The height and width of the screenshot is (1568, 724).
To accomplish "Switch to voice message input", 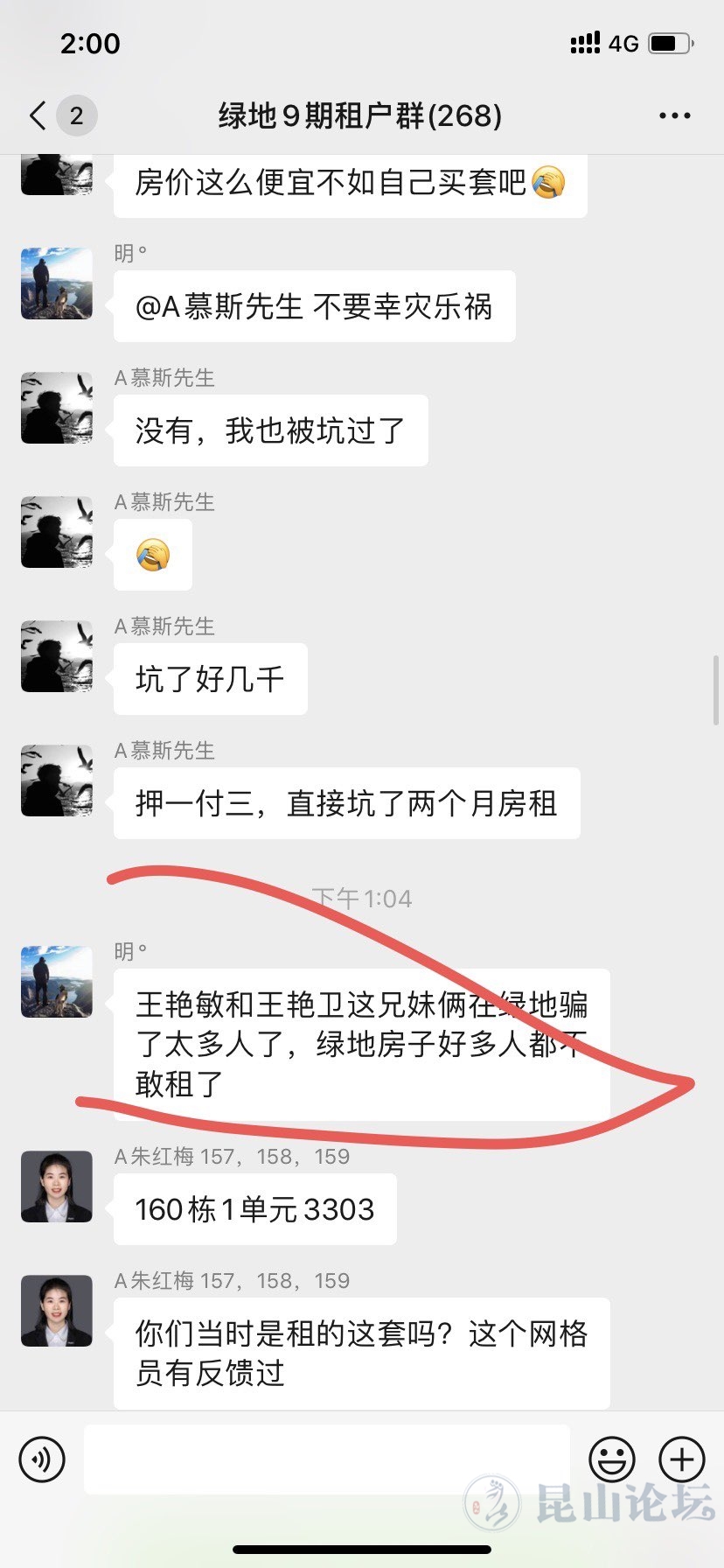I will [42, 1459].
